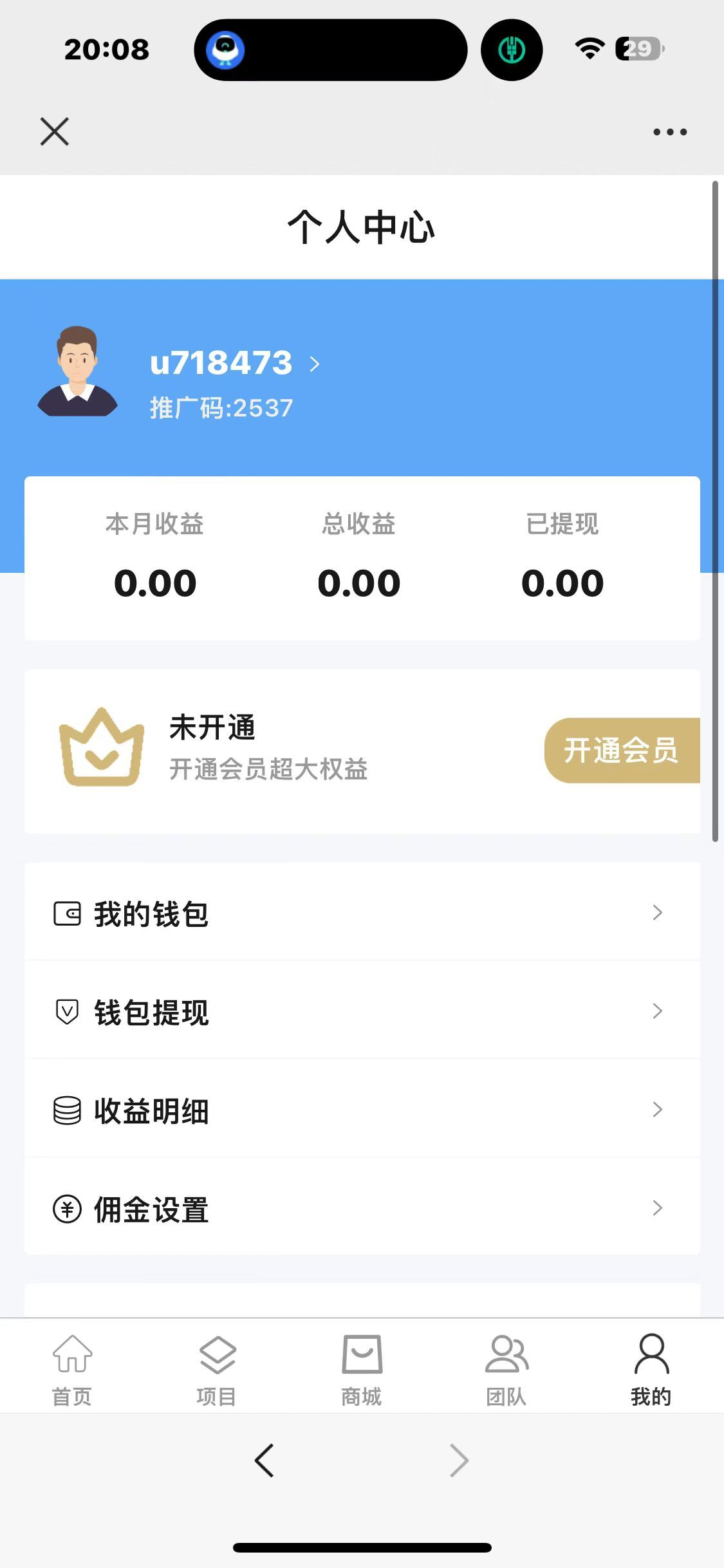Expand the 钱包提现 row chevron
The height and width of the screenshot is (1568, 724).
point(657,1011)
